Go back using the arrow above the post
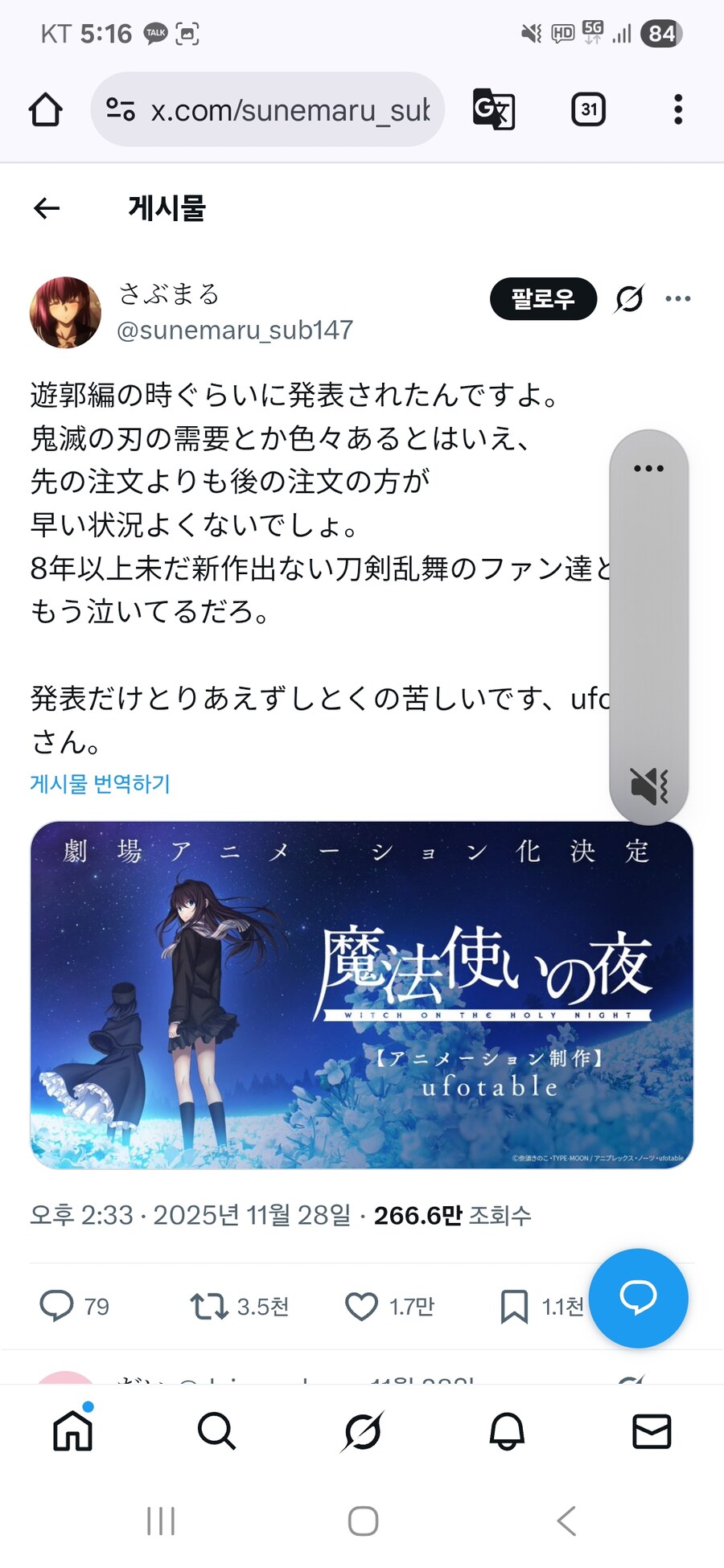Screen dimensions: 724x1568 tap(47, 208)
